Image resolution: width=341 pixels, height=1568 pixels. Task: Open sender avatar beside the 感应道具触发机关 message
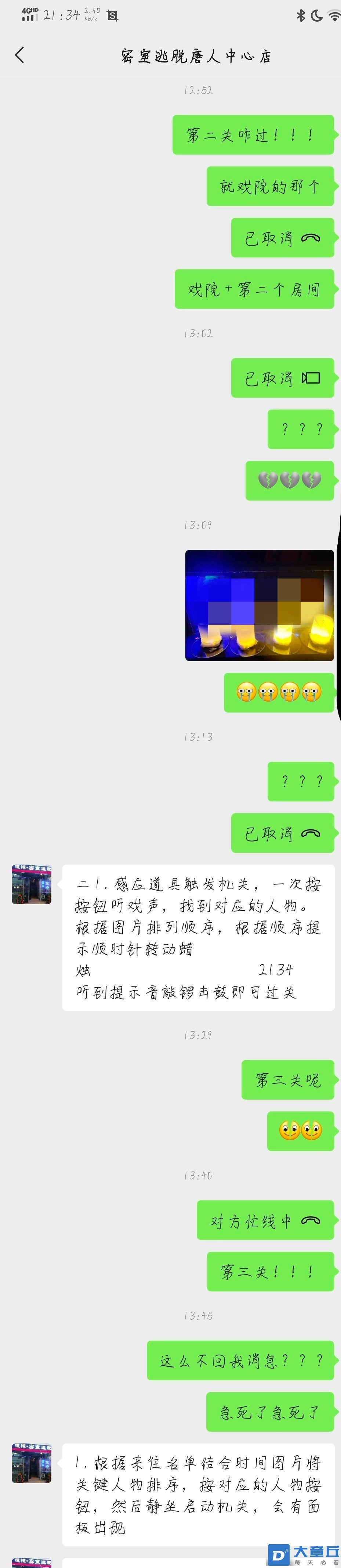[32, 884]
